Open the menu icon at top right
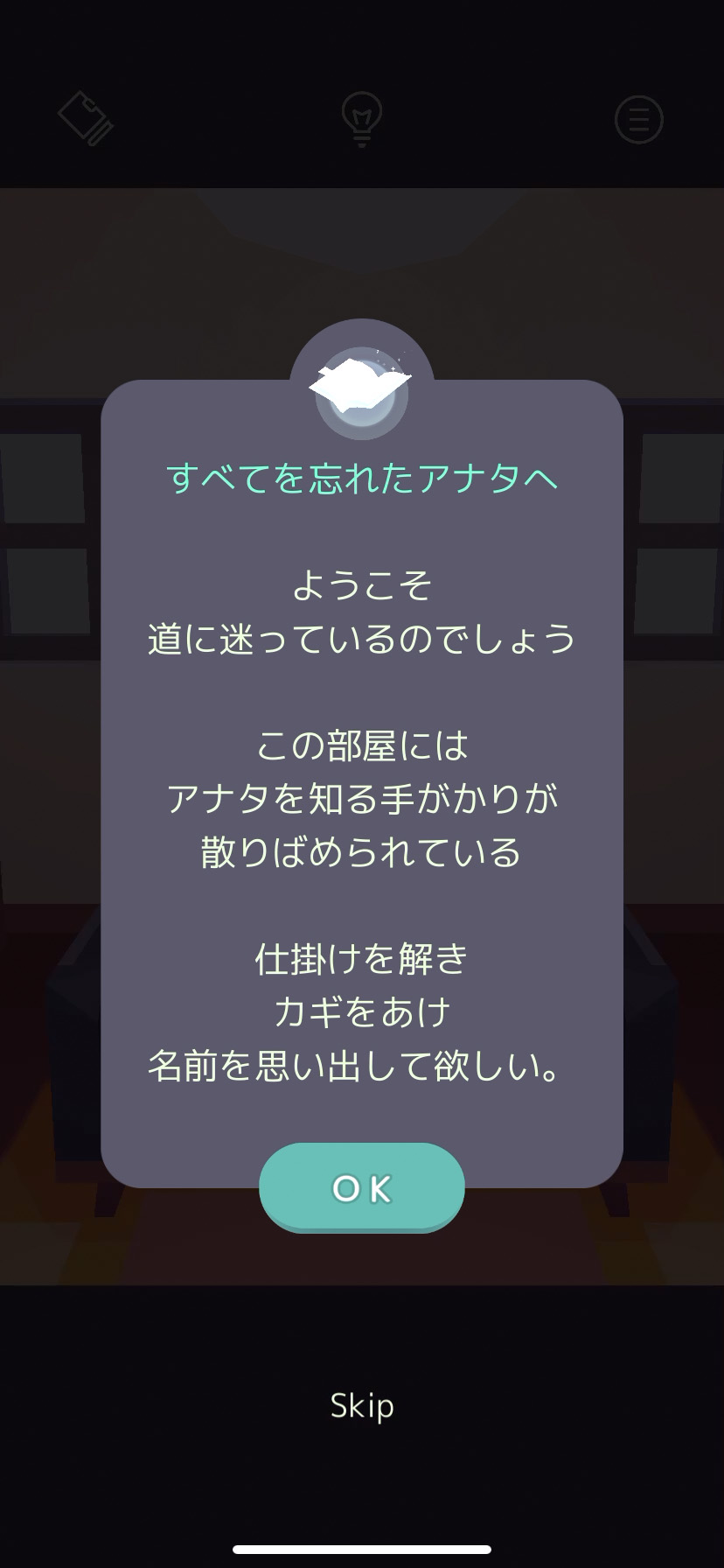The height and width of the screenshot is (1568, 724). pyautogui.click(x=638, y=119)
